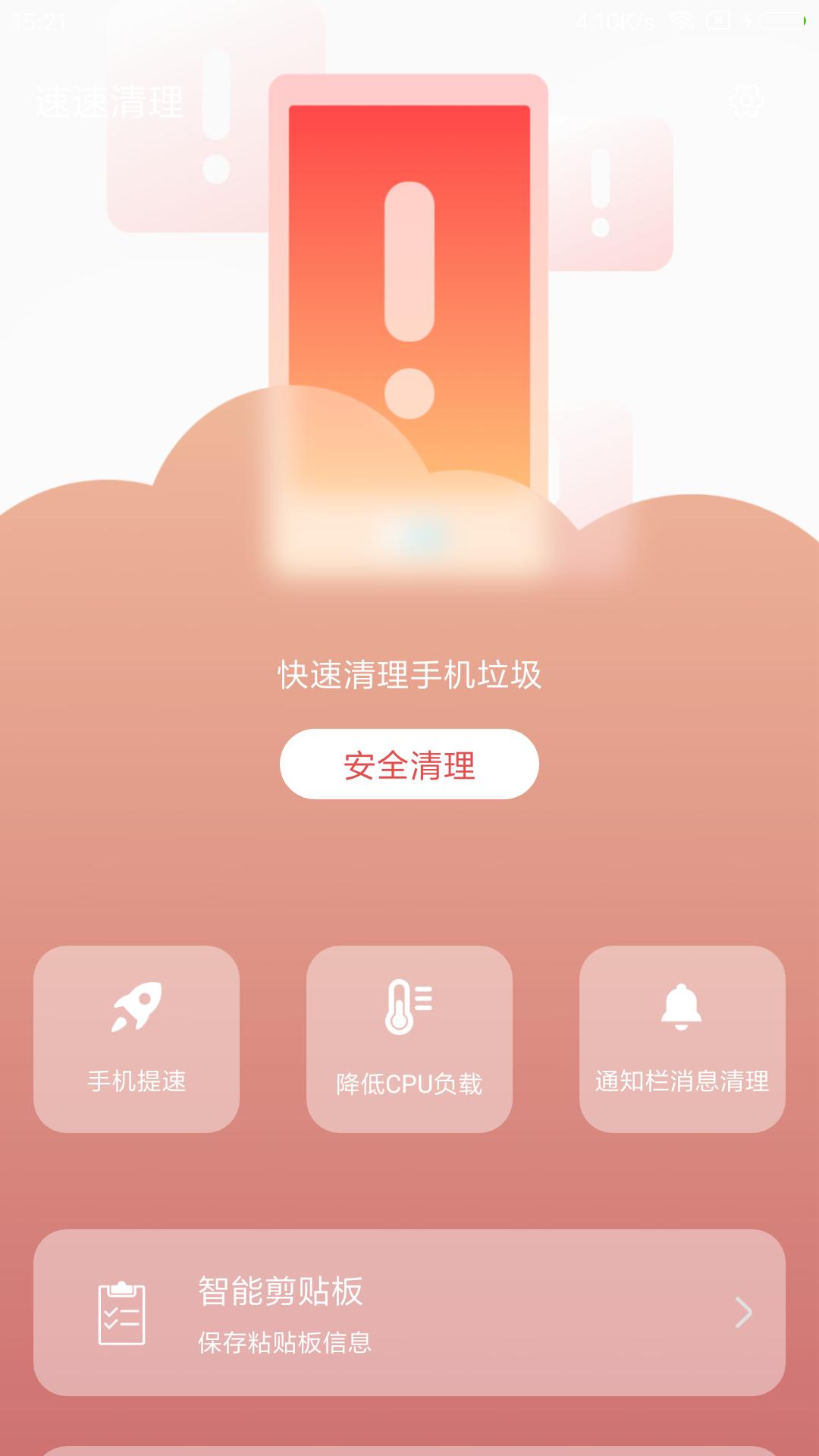Tap the 通知栏消息清理 card

coord(682,1035)
